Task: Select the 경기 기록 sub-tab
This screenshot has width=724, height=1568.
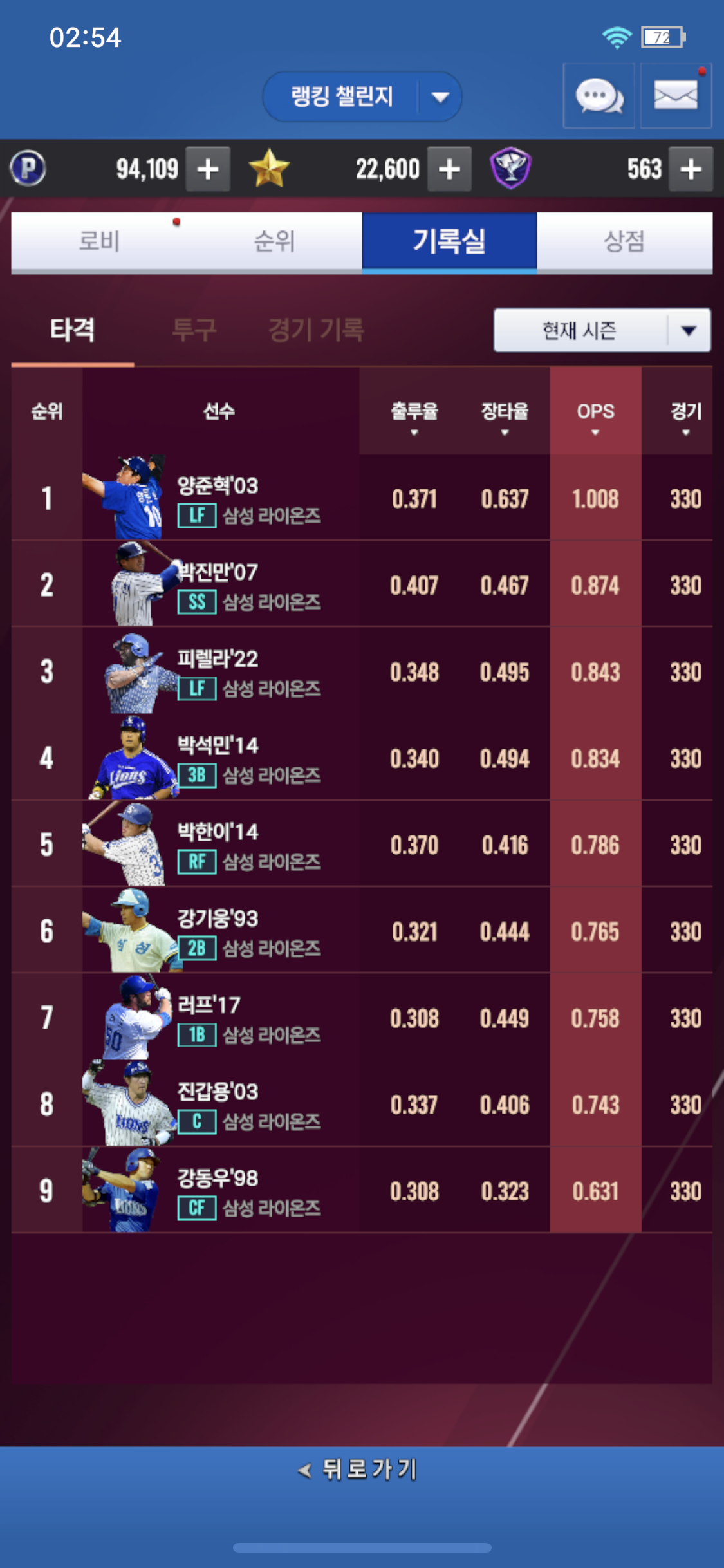Action: click(316, 330)
